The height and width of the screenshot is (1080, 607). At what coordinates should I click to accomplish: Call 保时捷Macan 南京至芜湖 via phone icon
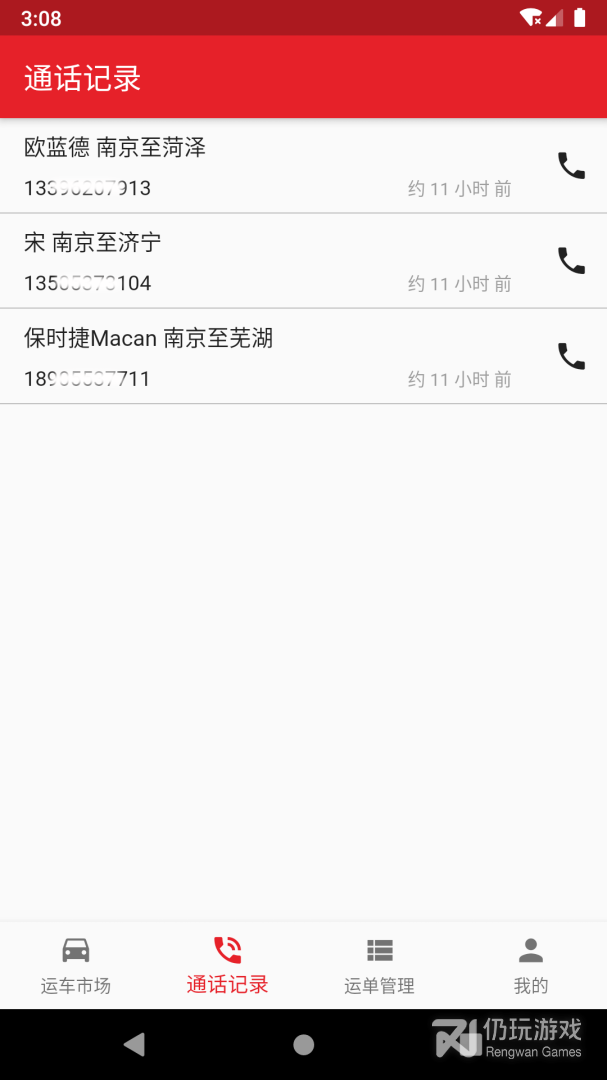click(571, 356)
